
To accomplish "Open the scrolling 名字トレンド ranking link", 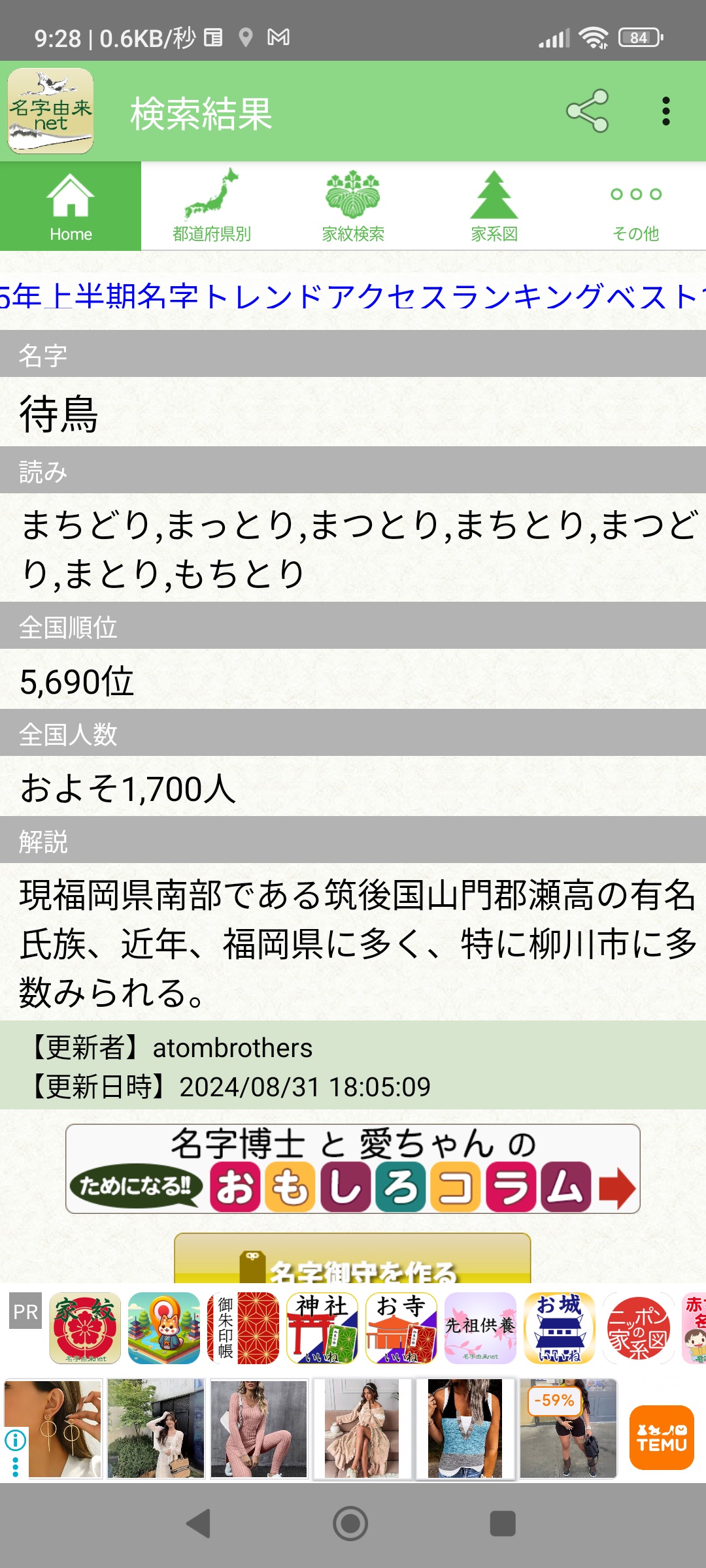I will (x=353, y=297).
